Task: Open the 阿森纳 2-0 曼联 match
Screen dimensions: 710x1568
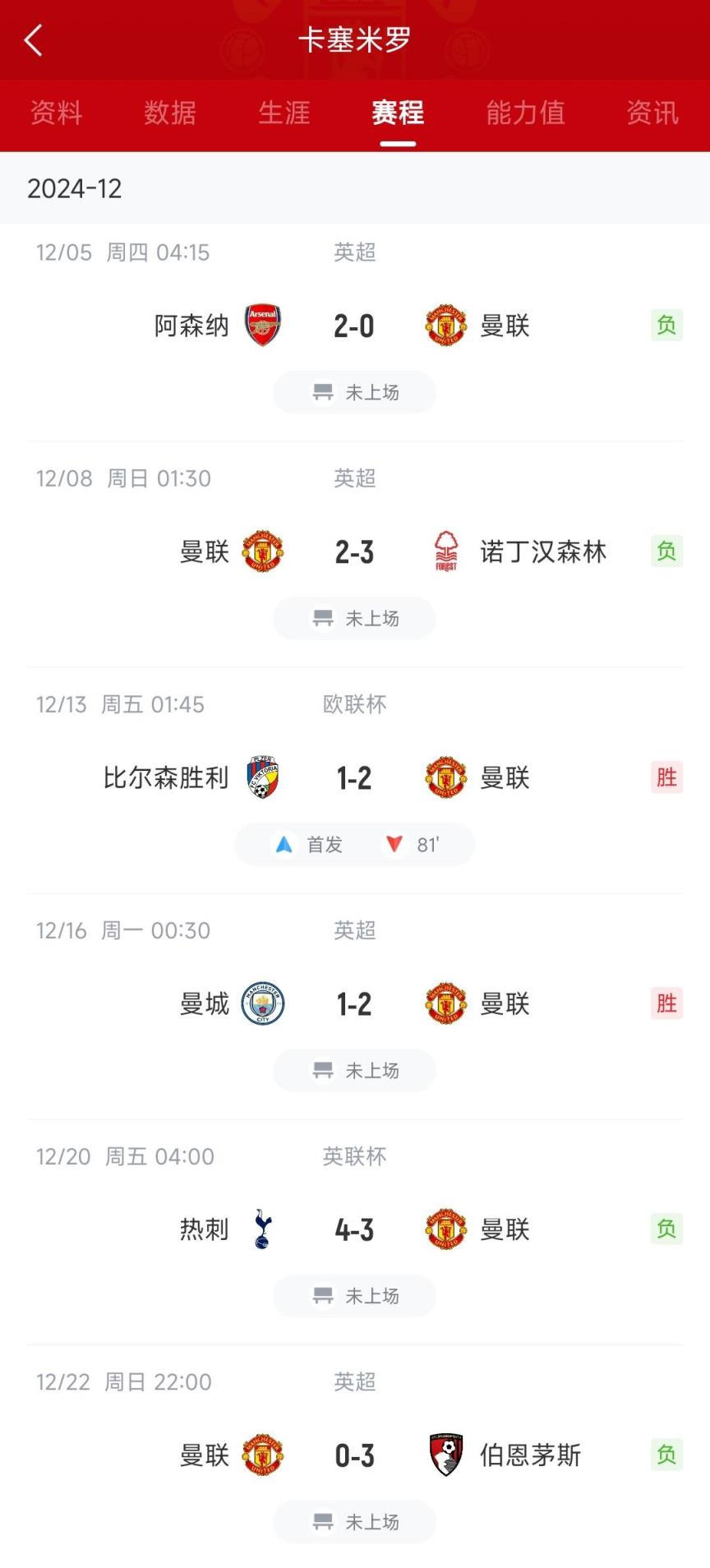Action: pos(354,326)
